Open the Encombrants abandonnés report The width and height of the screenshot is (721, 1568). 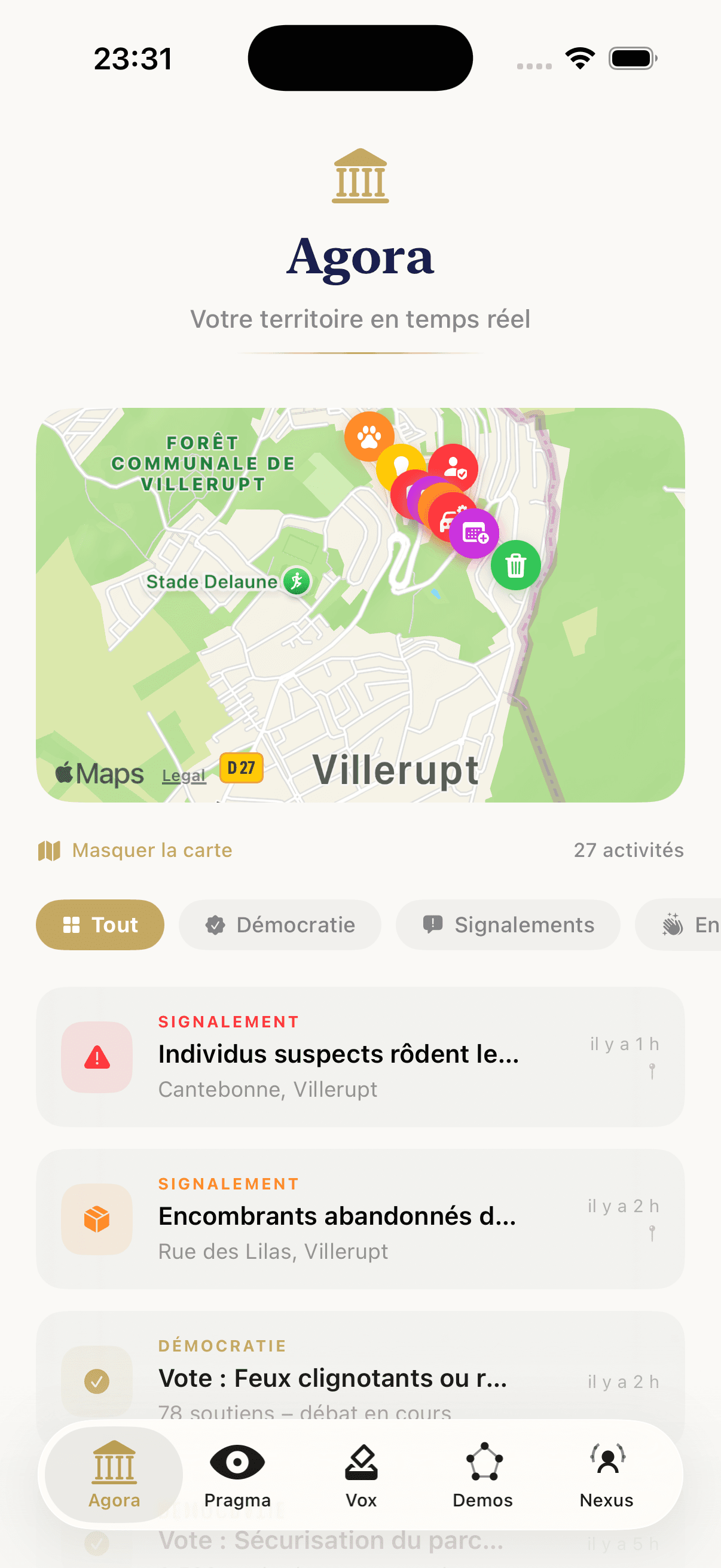pos(360,1219)
